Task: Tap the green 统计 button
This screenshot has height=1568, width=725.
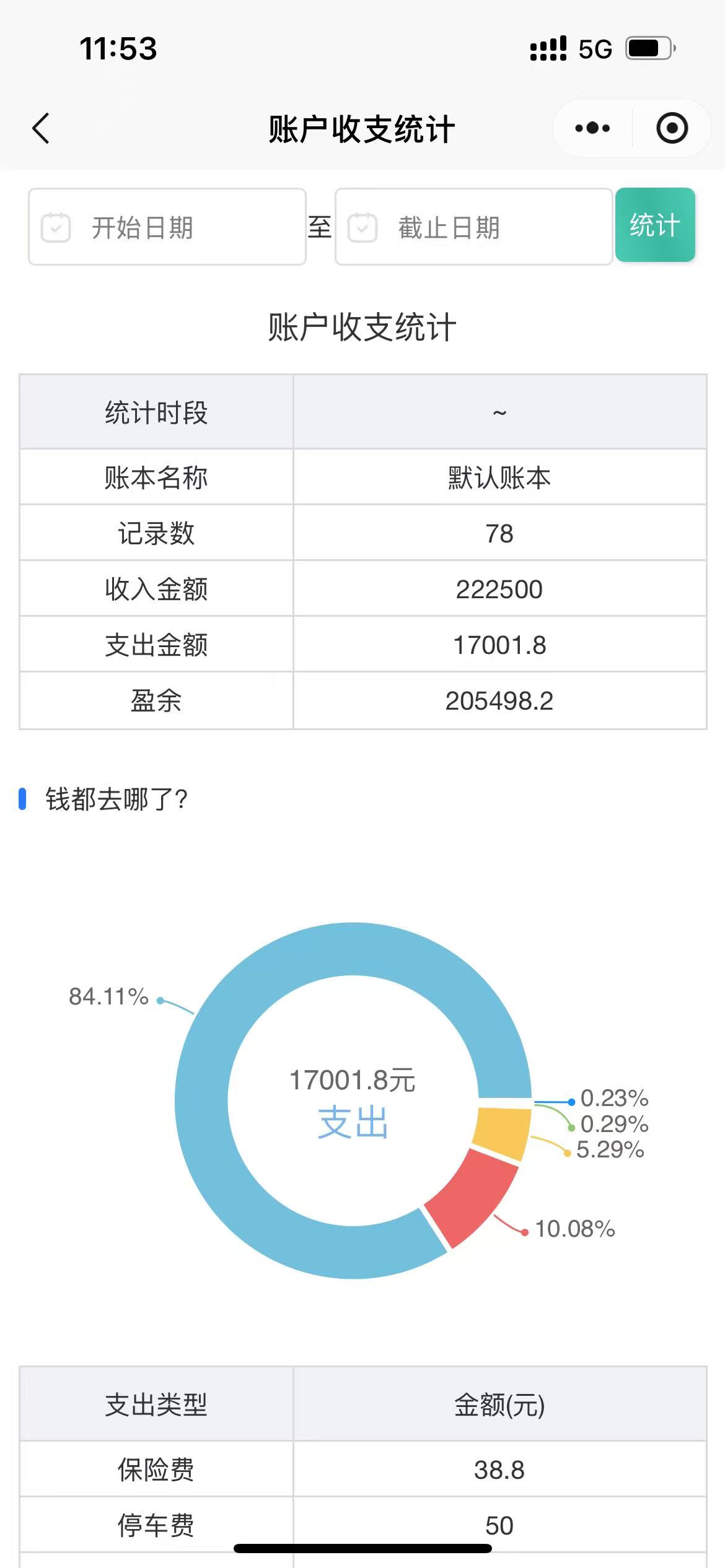Action: pyautogui.click(x=654, y=225)
